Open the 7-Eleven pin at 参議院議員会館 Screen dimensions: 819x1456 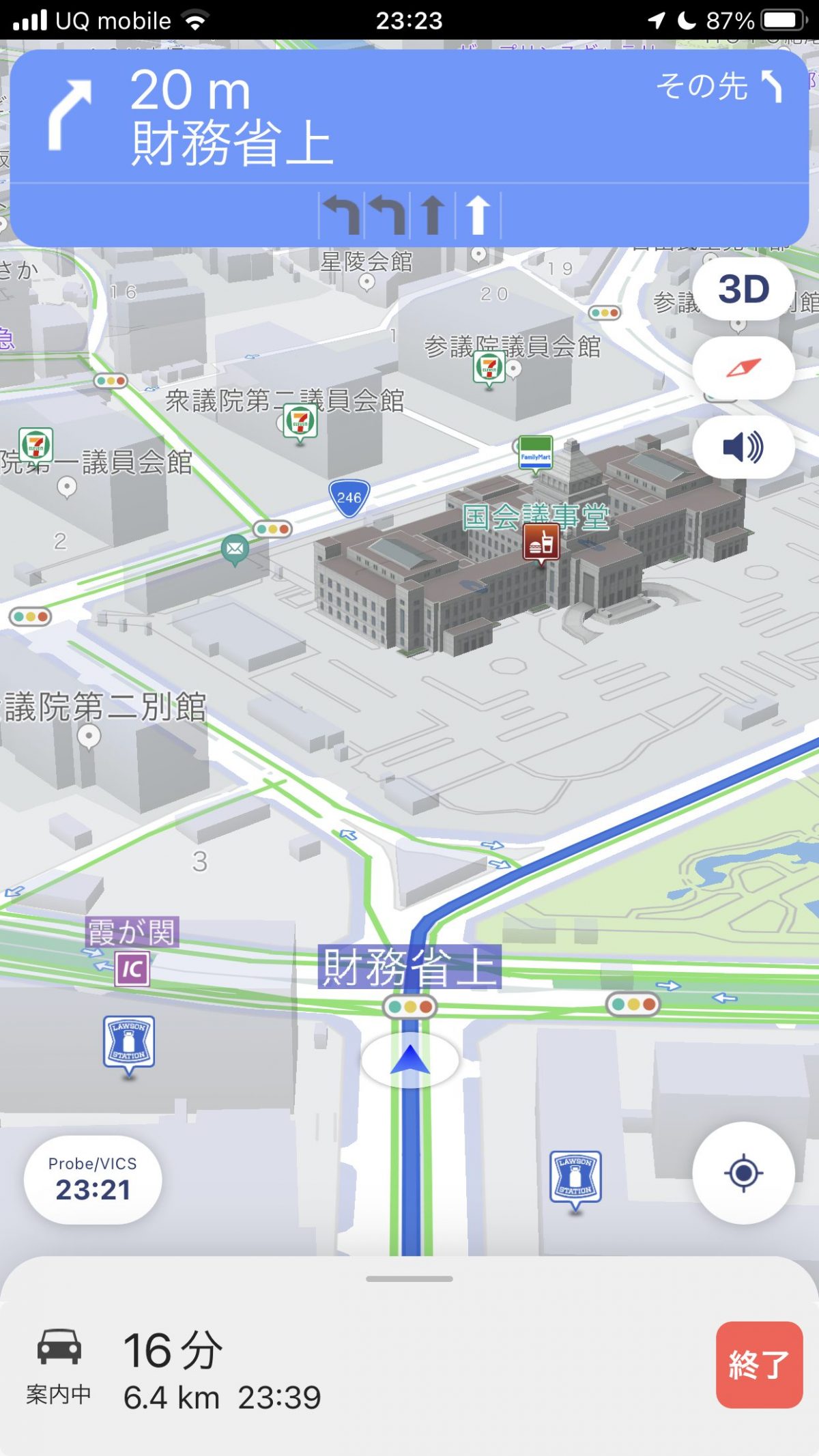pyautogui.click(x=489, y=367)
